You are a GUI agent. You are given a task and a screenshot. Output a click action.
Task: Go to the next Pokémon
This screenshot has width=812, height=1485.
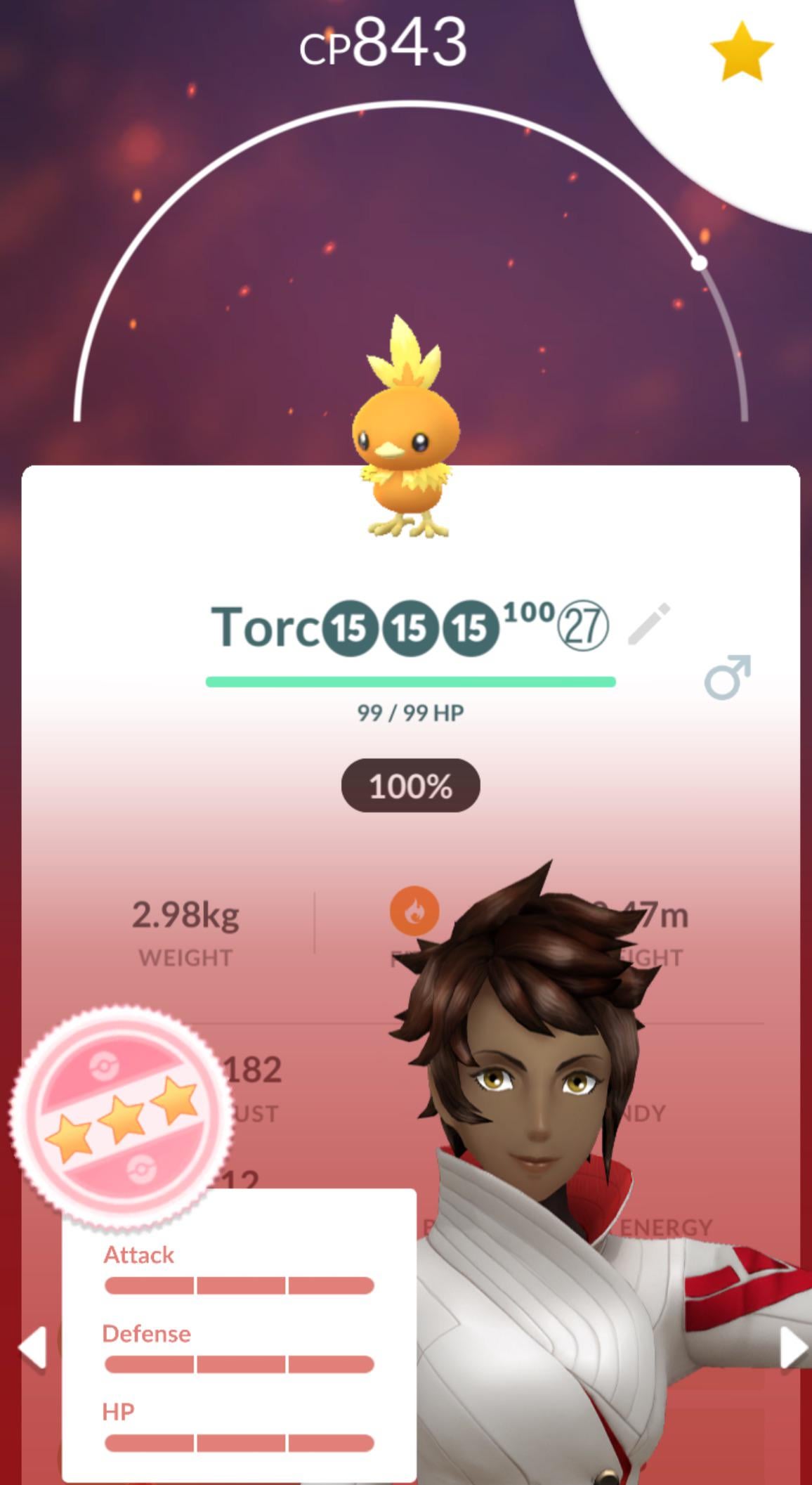(793, 1347)
